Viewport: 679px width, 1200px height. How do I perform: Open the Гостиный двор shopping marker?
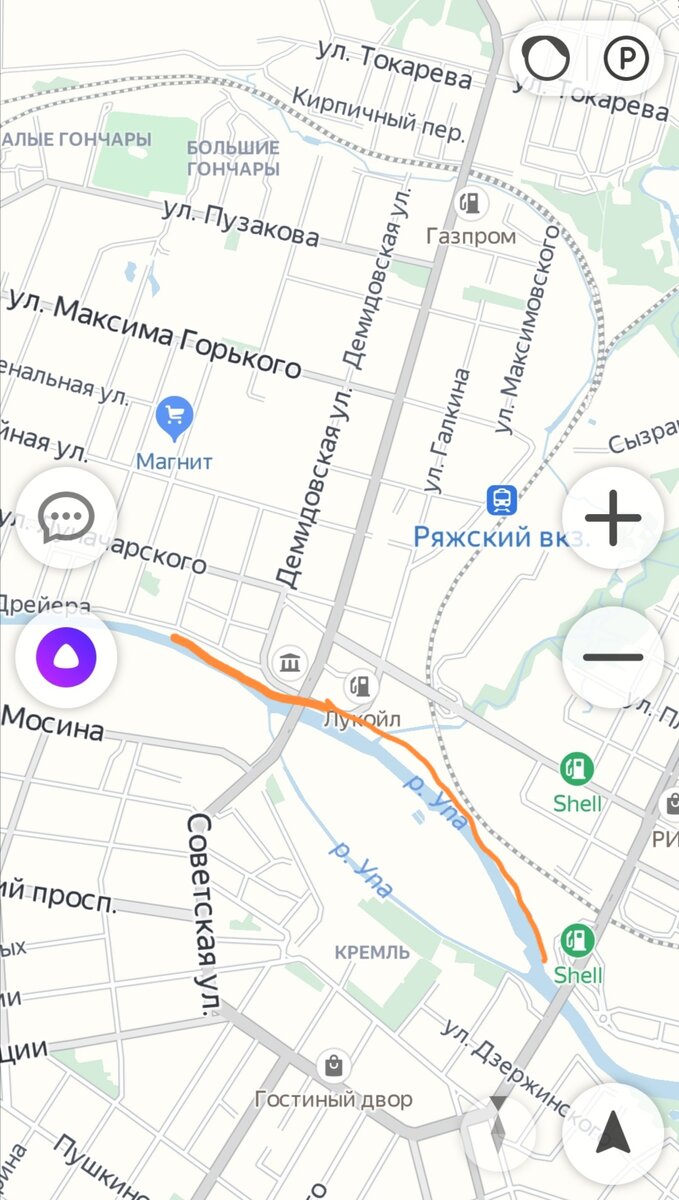point(333,1066)
